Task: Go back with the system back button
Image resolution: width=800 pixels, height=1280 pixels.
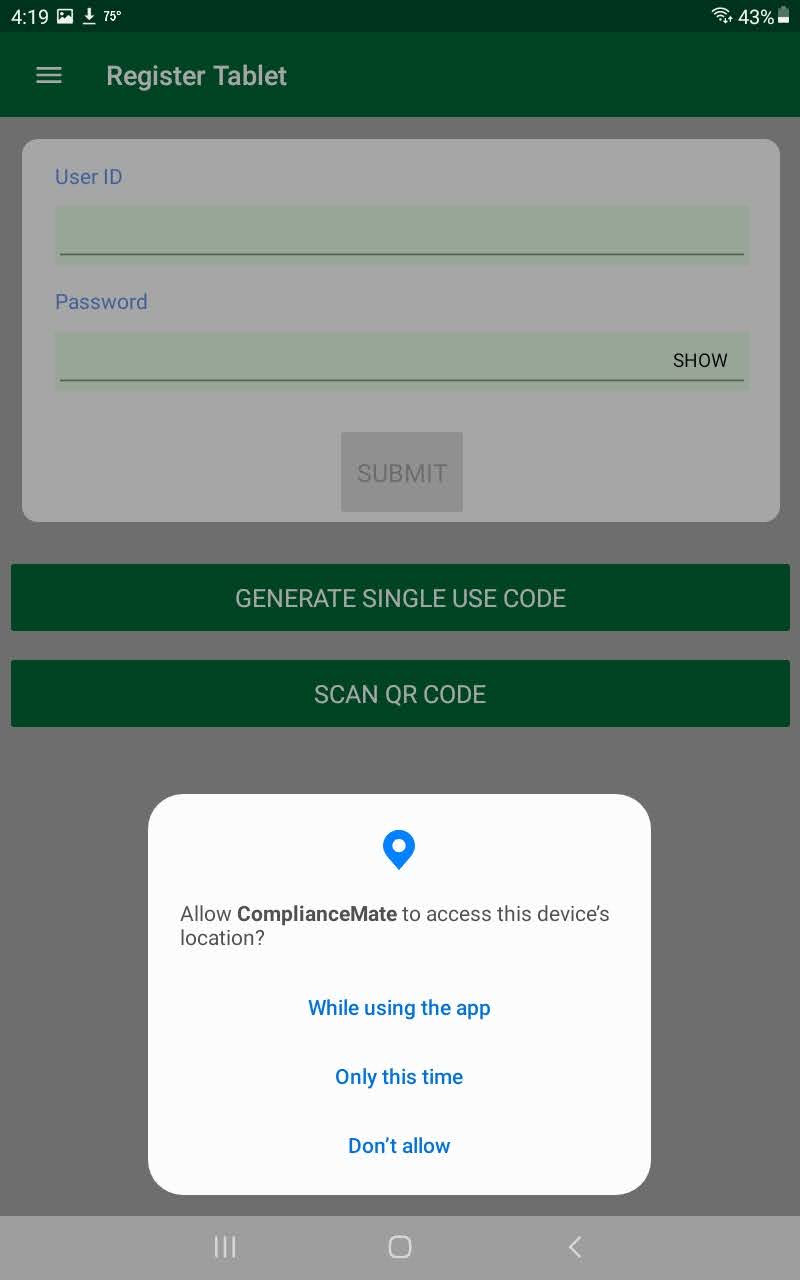Action: click(575, 1246)
